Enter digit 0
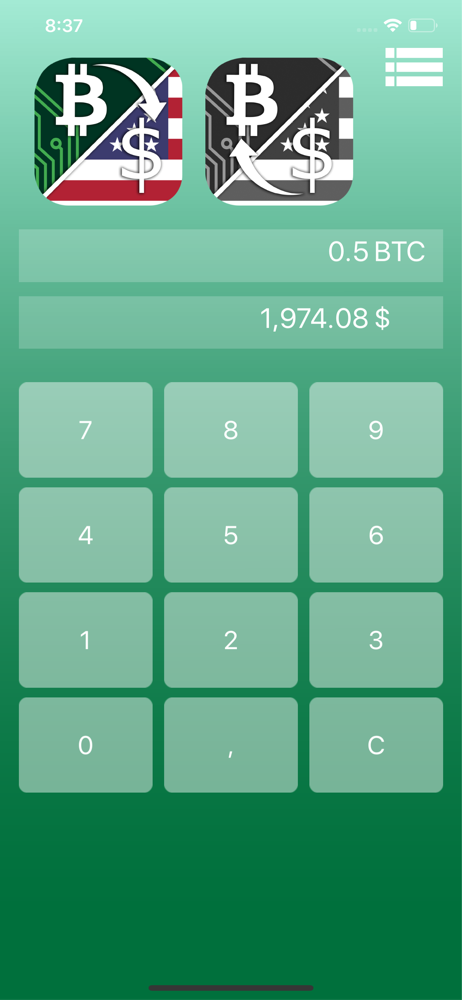This screenshot has height=1000, width=462. pos(86,745)
